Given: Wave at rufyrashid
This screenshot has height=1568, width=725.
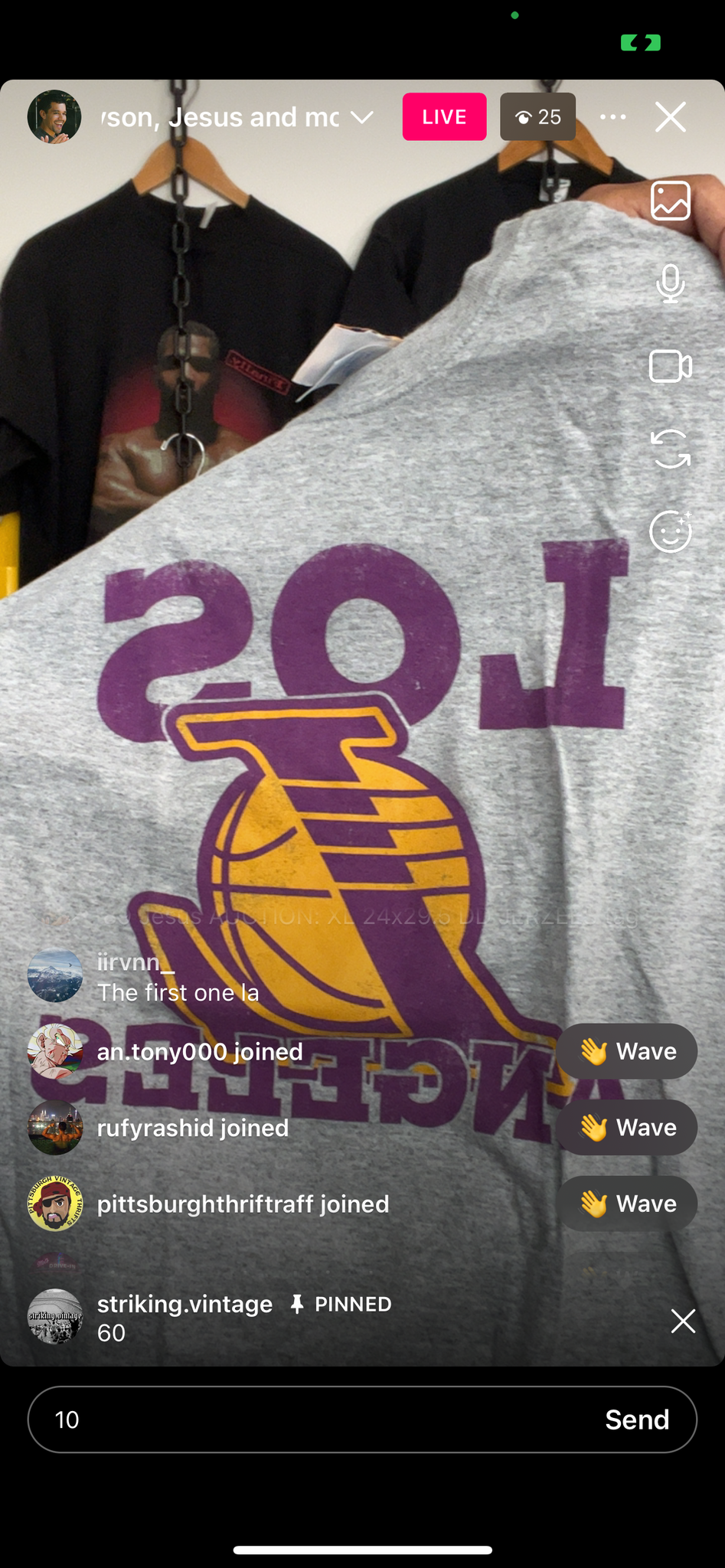Looking at the screenshot, I should click(x=627, y=1128).
